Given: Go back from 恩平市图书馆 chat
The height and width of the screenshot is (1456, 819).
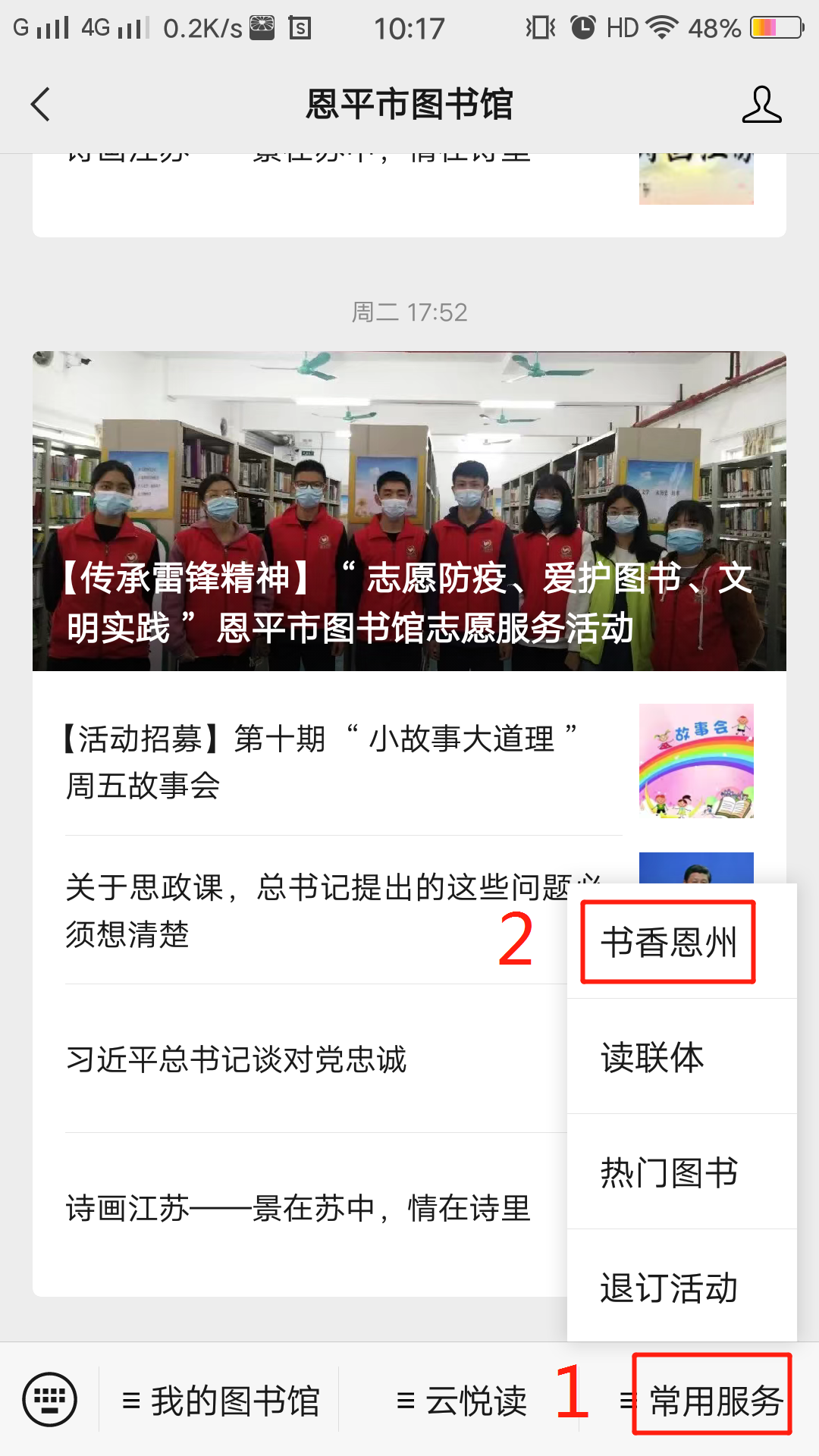Looking at the screenshot, I should click(x=41, y=104).
